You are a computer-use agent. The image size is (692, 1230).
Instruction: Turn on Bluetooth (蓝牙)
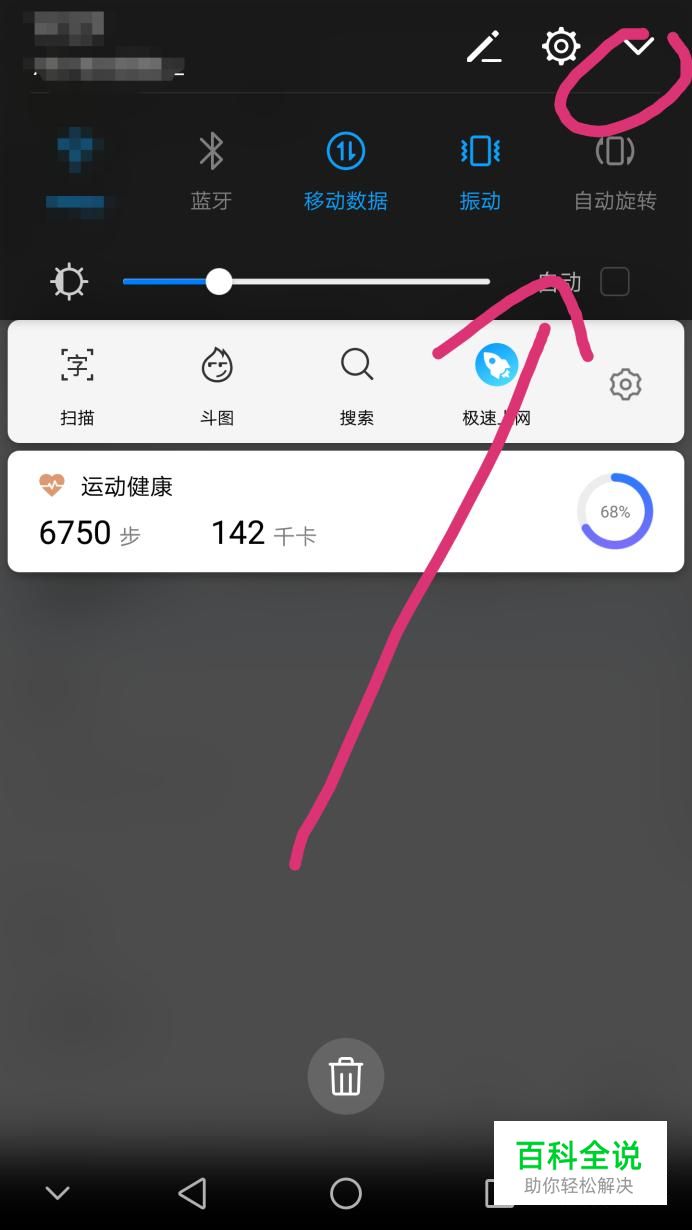(211, 170)
